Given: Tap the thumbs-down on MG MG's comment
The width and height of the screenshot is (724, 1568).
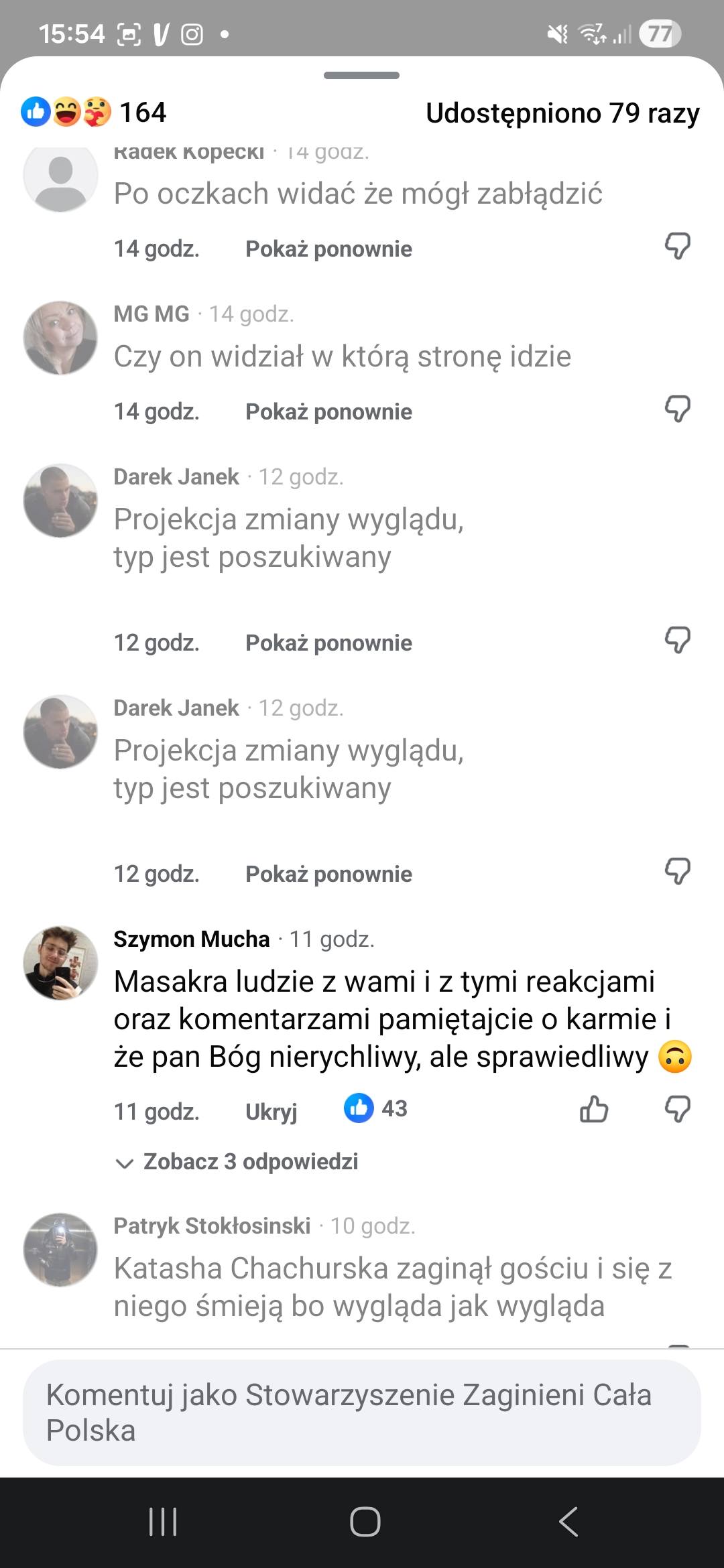Looking at the screenshot, I should [677, 409].
